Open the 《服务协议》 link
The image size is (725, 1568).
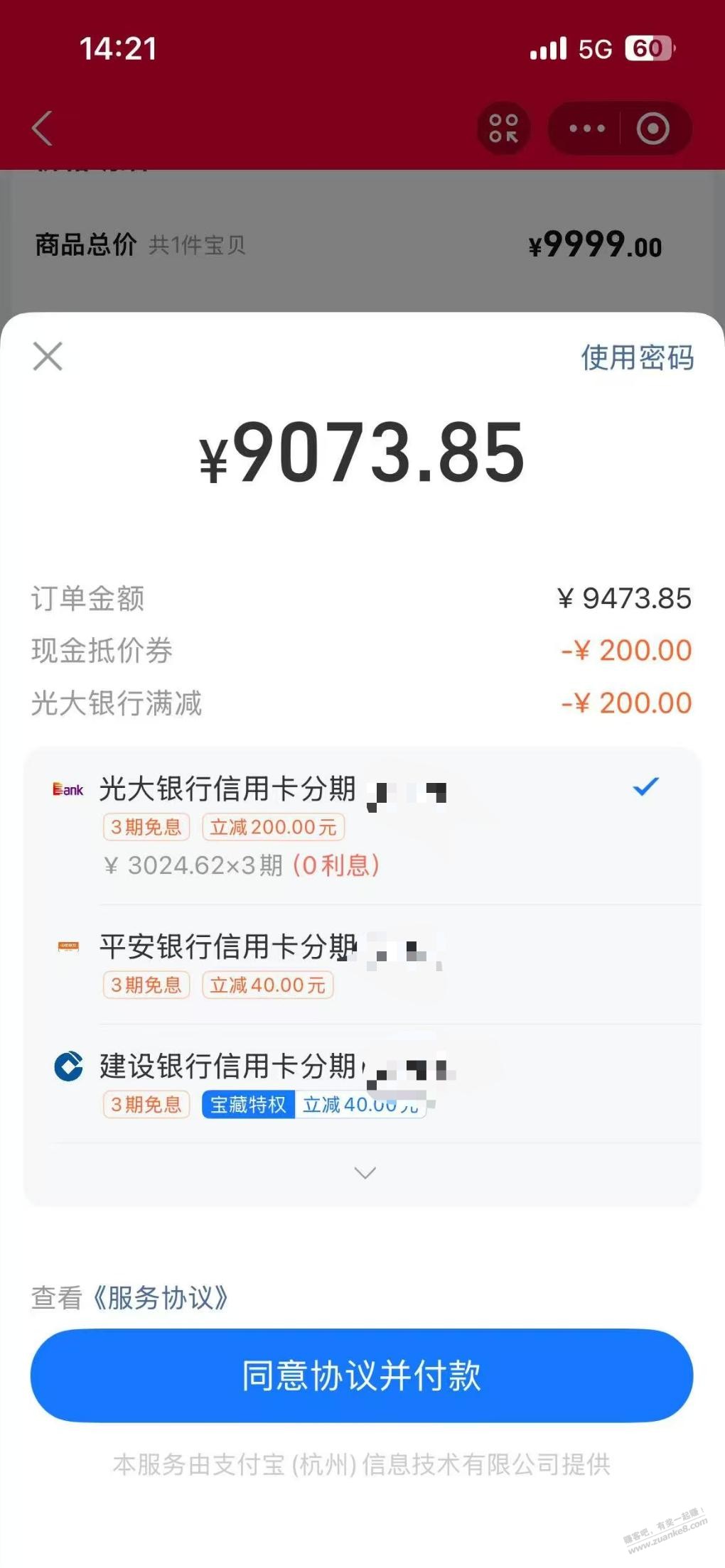(x=161, y=1298)
